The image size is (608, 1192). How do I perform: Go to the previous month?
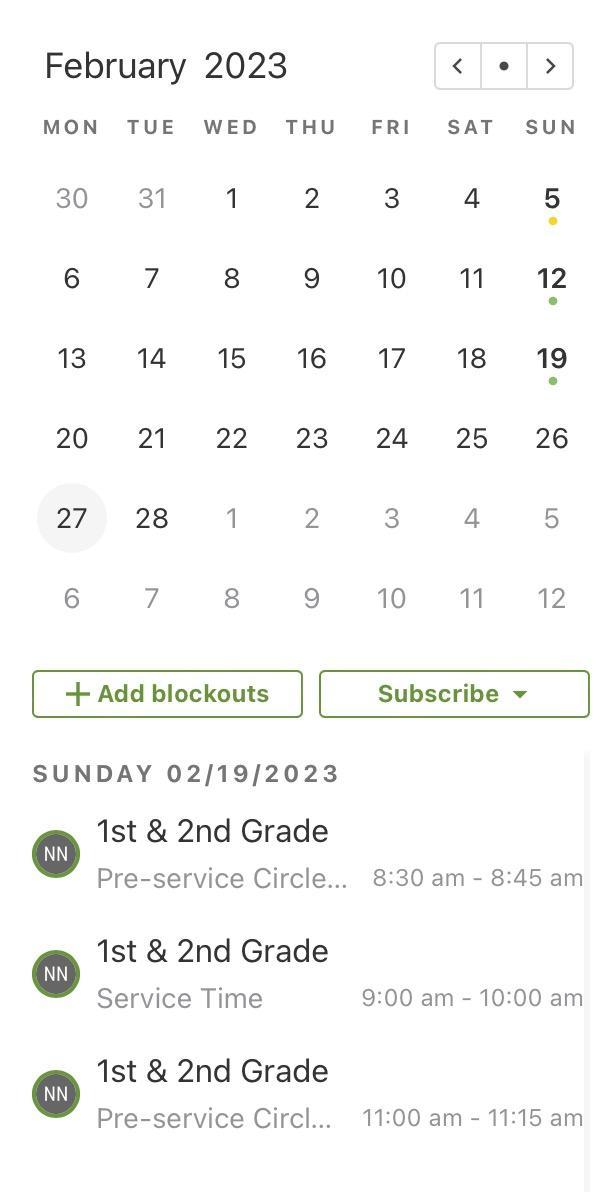tap(458, 66)
